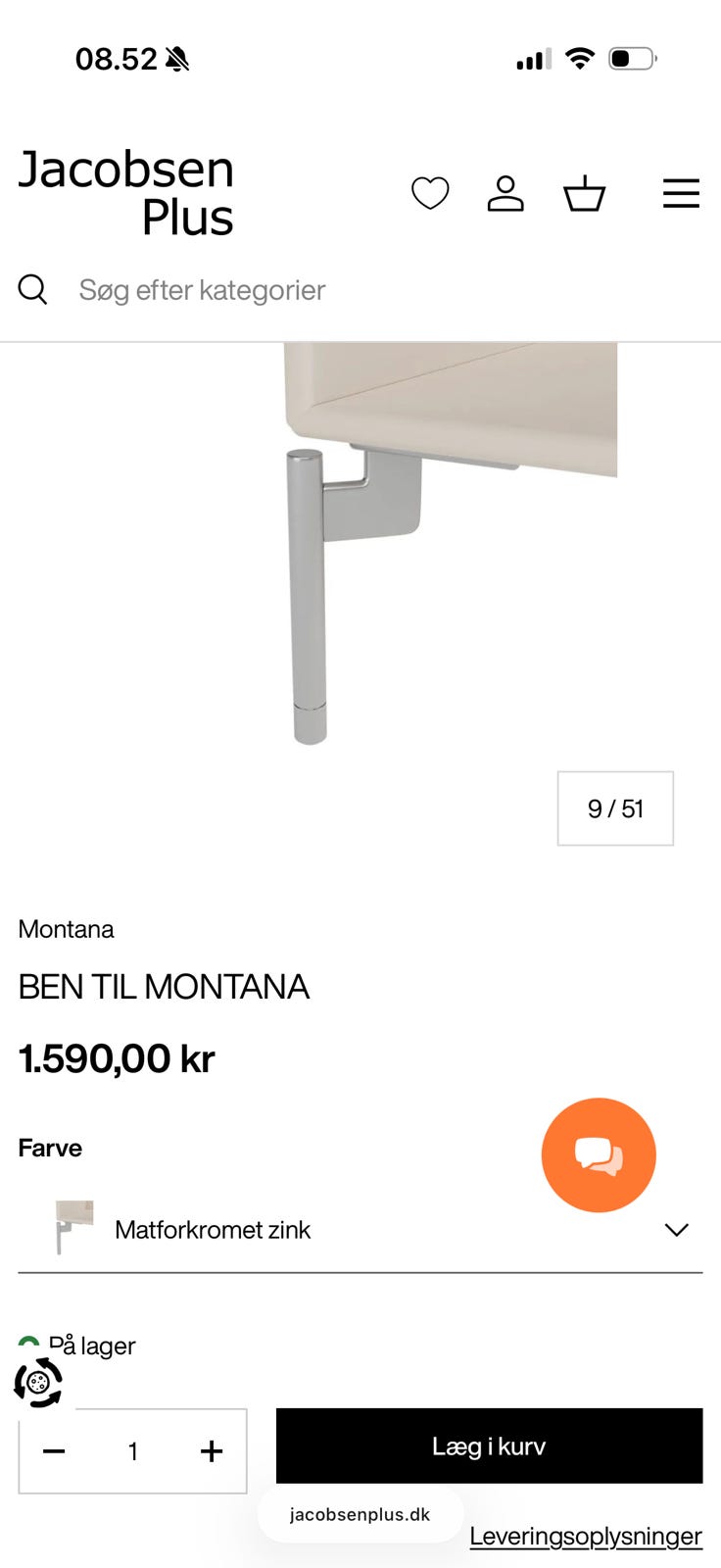The height and width of the screenshot is (1568, 721).
Task: Open the user account icon
Action: 505,193
